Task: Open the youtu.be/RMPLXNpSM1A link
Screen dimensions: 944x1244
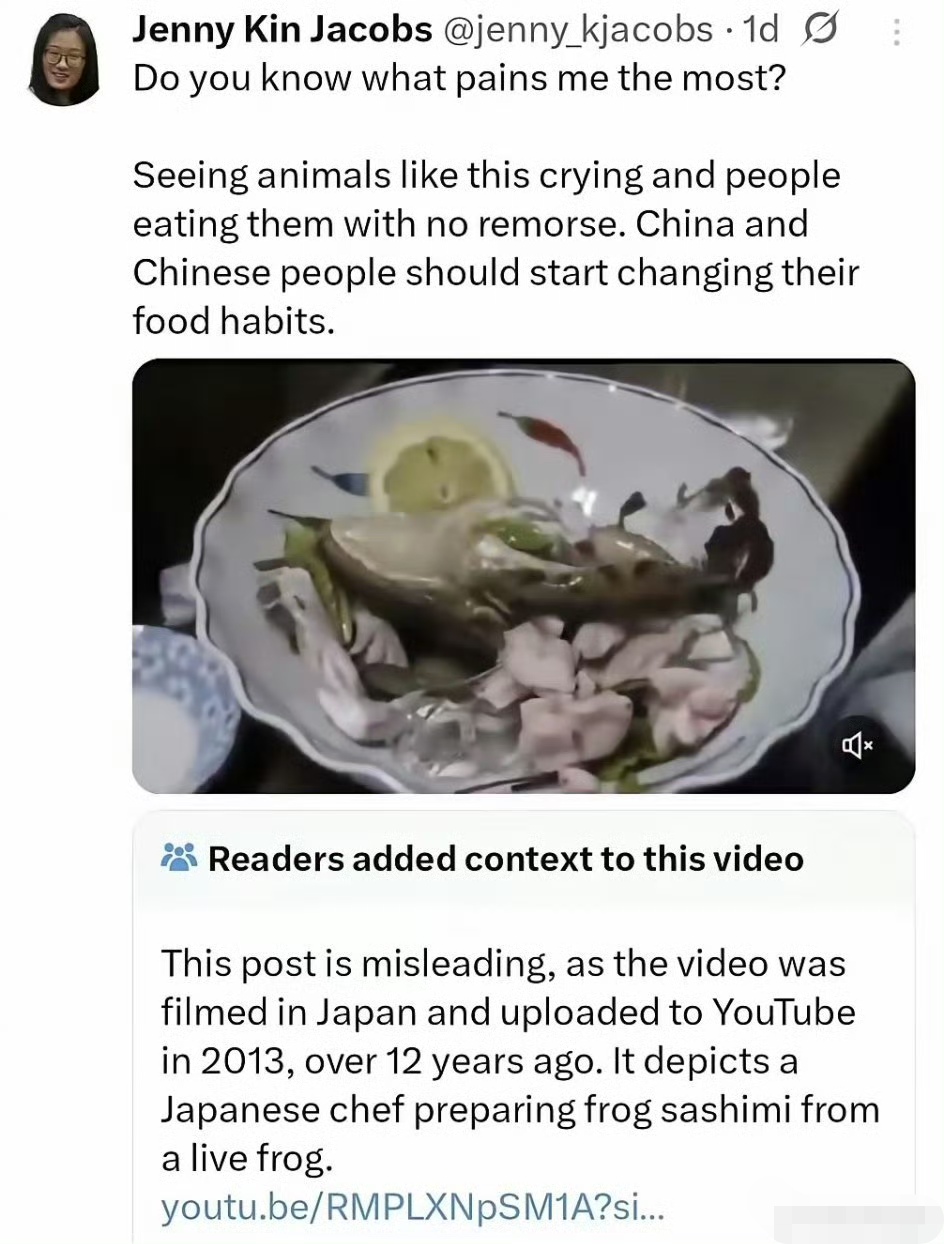Action: click(x=412, y=1207)
